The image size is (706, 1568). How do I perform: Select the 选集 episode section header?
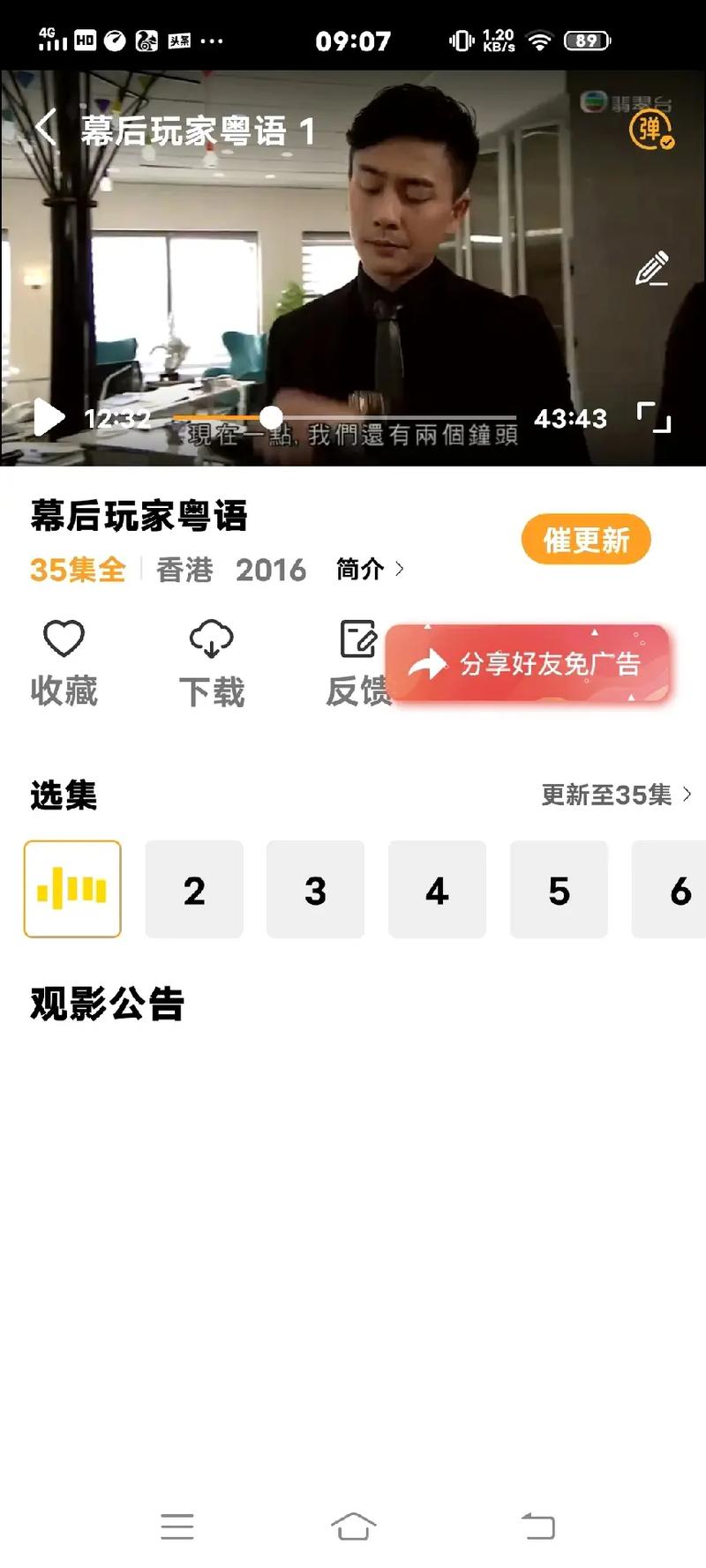tap(63, 795)
